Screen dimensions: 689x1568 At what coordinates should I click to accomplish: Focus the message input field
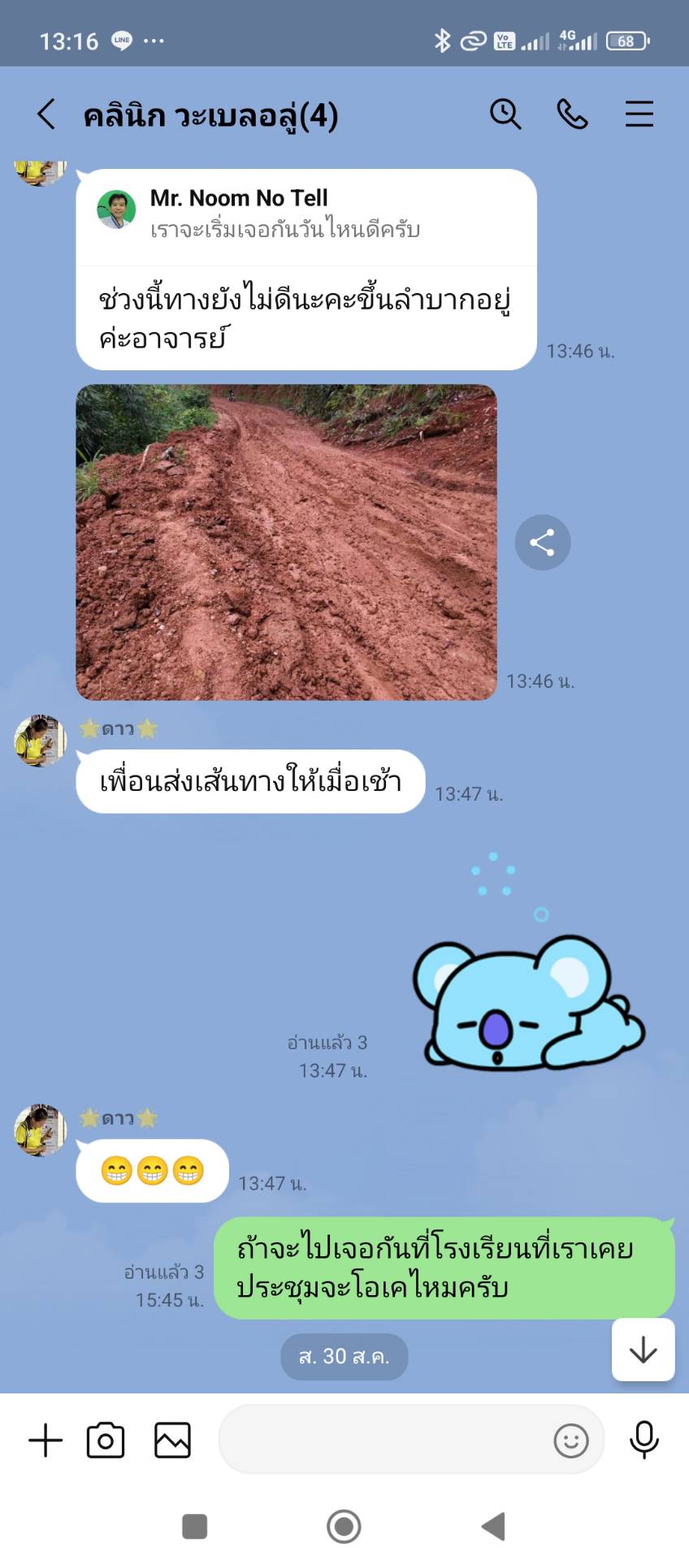click(x=382, y=1441)
